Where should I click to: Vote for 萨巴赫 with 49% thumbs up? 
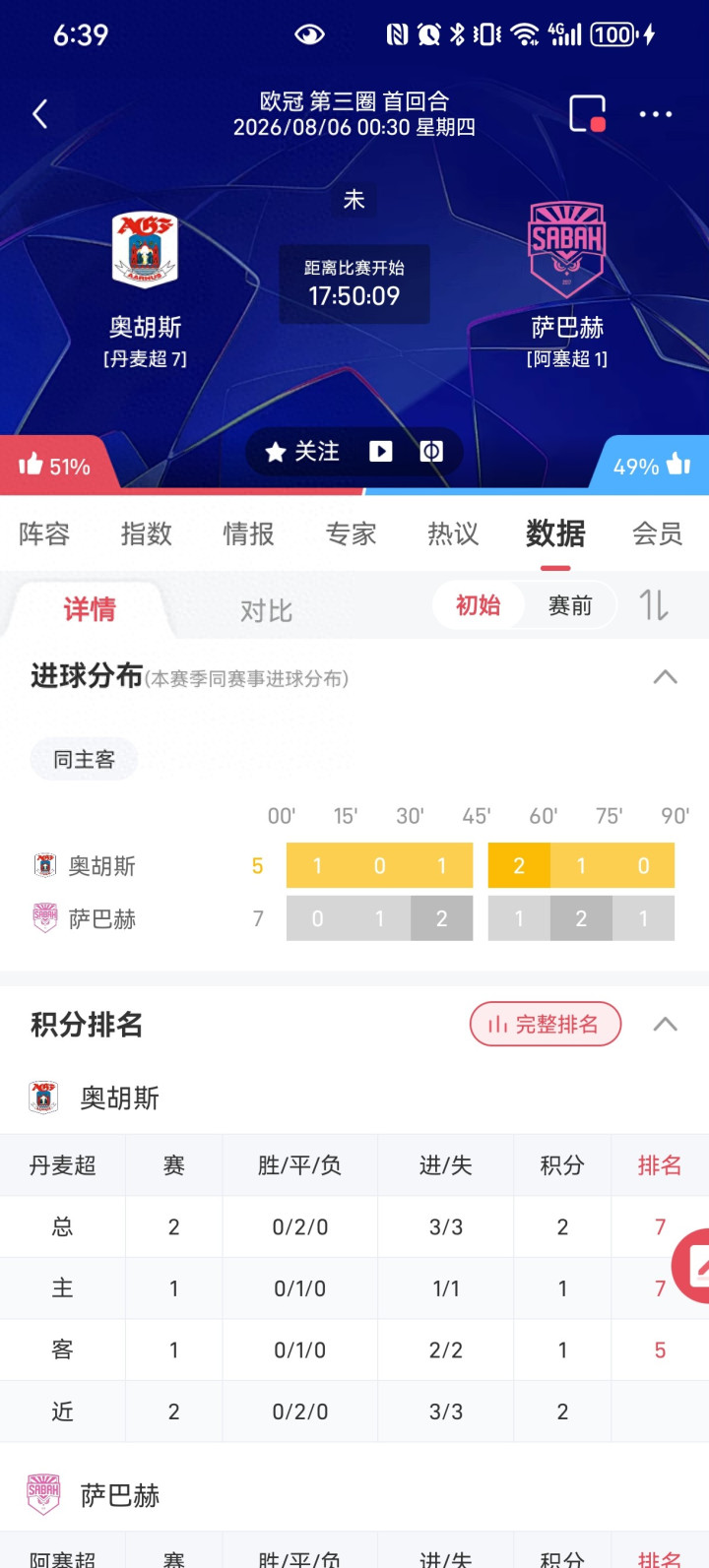coord(652,465)
